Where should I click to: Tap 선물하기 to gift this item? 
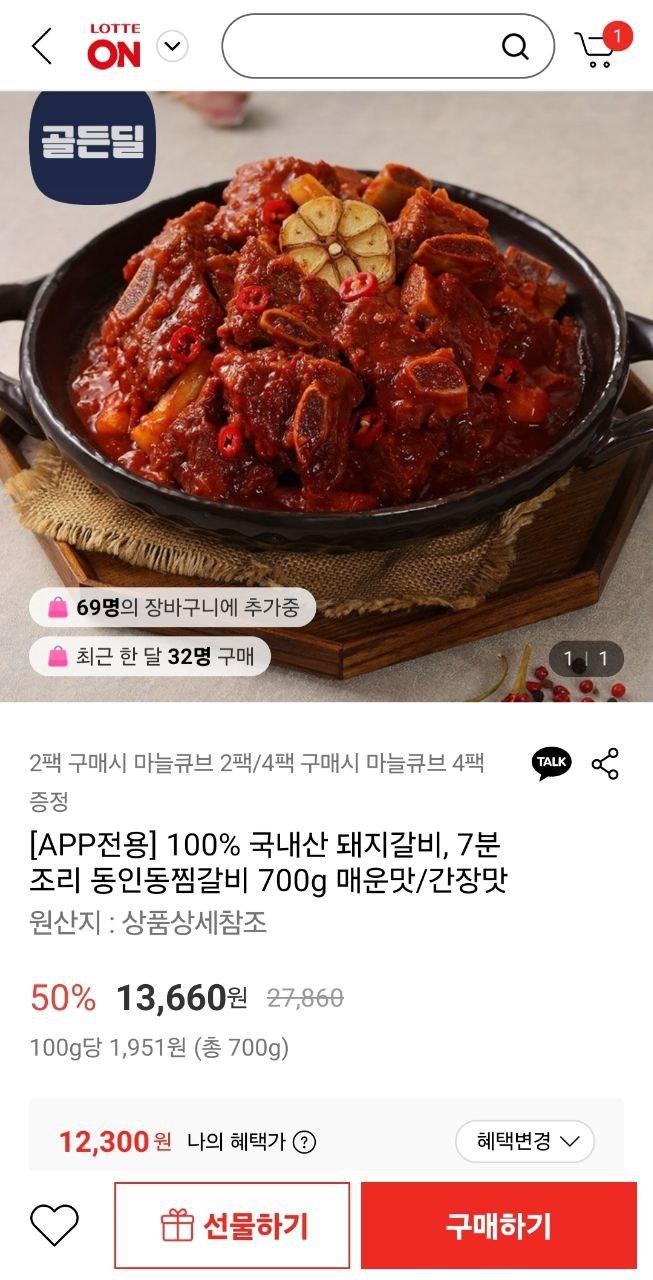(x=232, y=1225)
